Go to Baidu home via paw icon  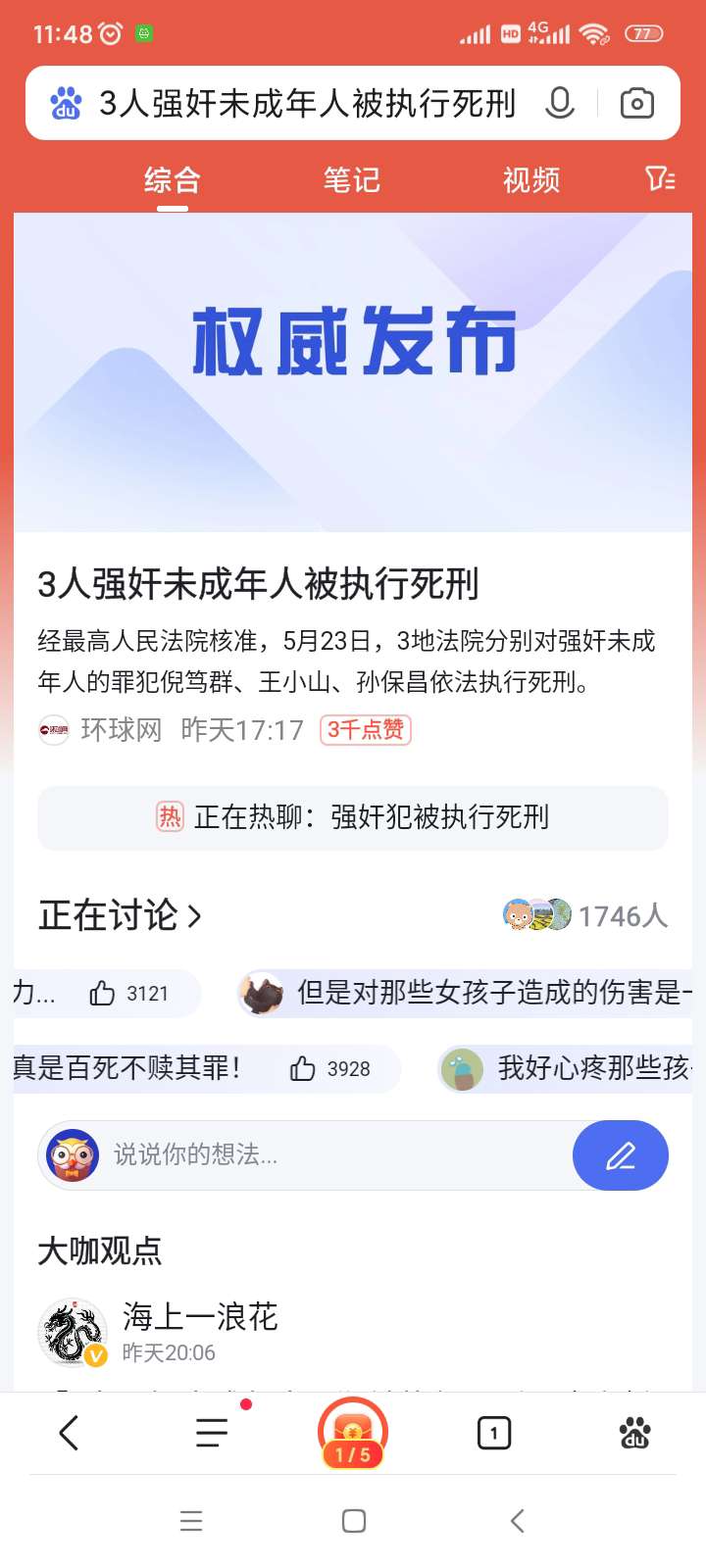[x=635, y=1434]
